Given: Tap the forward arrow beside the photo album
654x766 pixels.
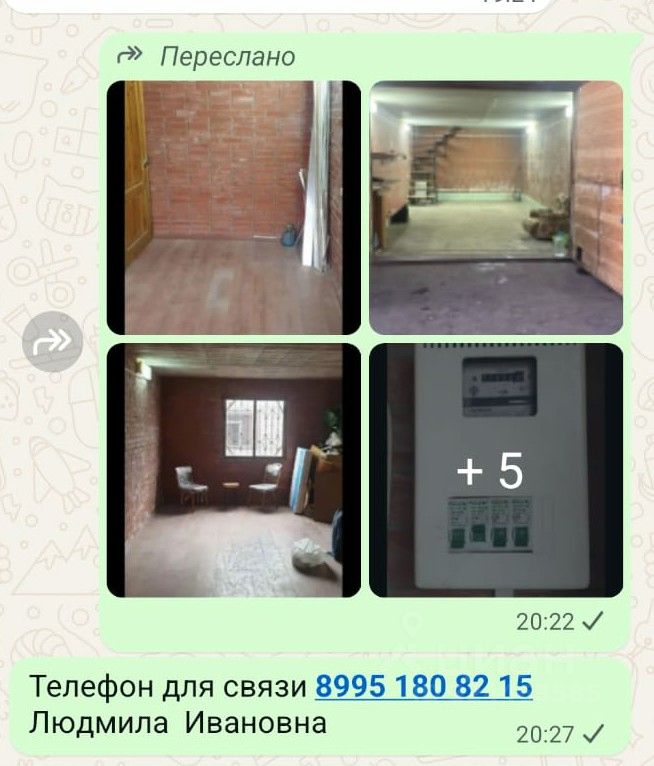Looking at the screenshot, I should click(50, 345).
